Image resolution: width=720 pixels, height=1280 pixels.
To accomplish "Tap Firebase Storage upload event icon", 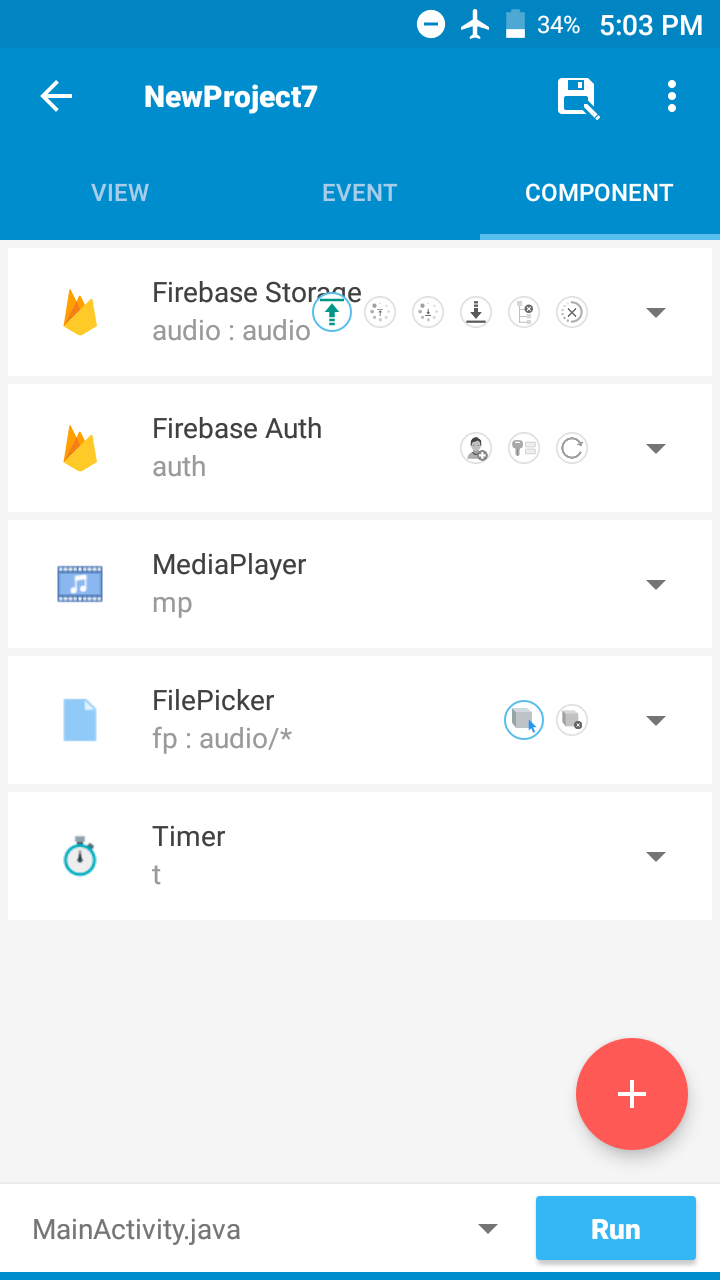I will coord(332,312).
